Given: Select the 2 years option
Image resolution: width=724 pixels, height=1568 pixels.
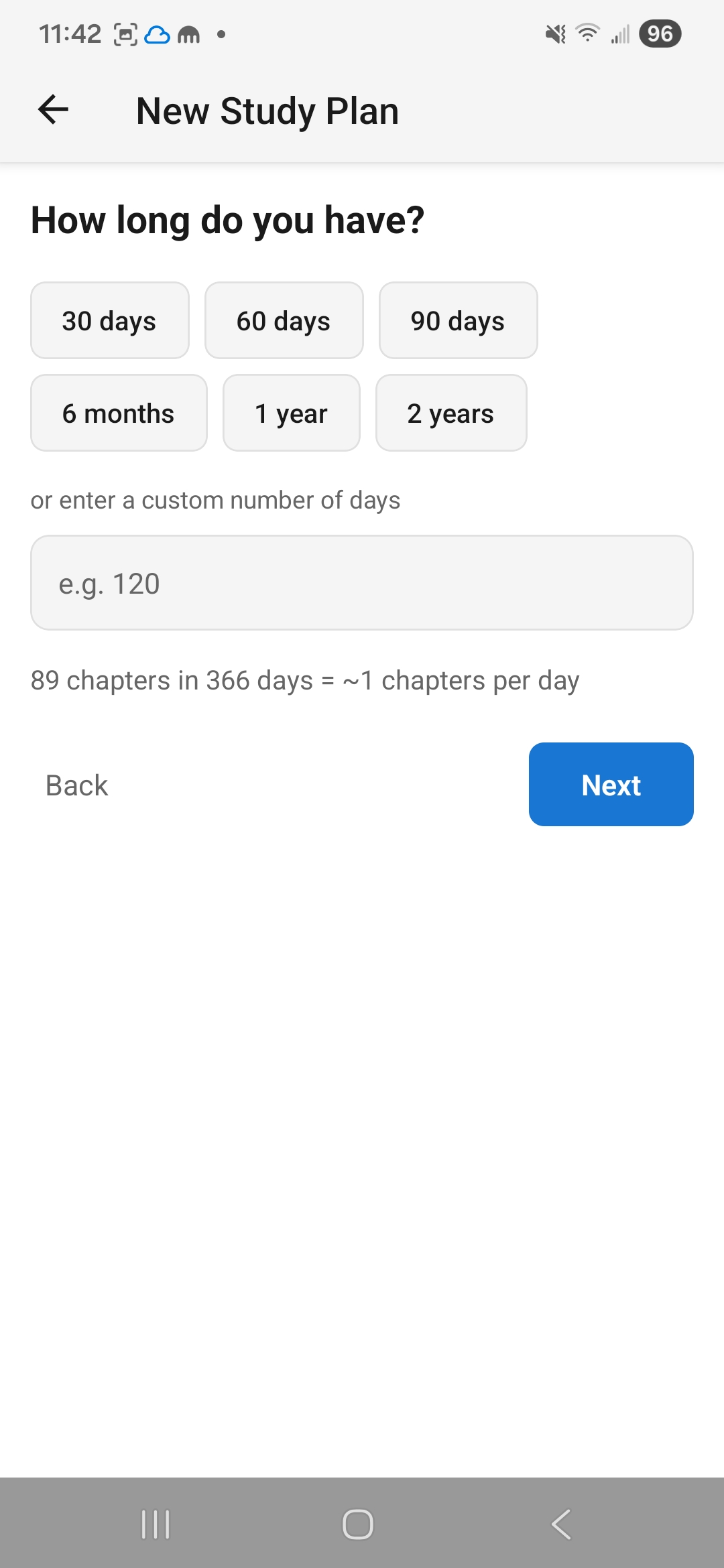Looking at the screenshot, I should coord(451,413).
